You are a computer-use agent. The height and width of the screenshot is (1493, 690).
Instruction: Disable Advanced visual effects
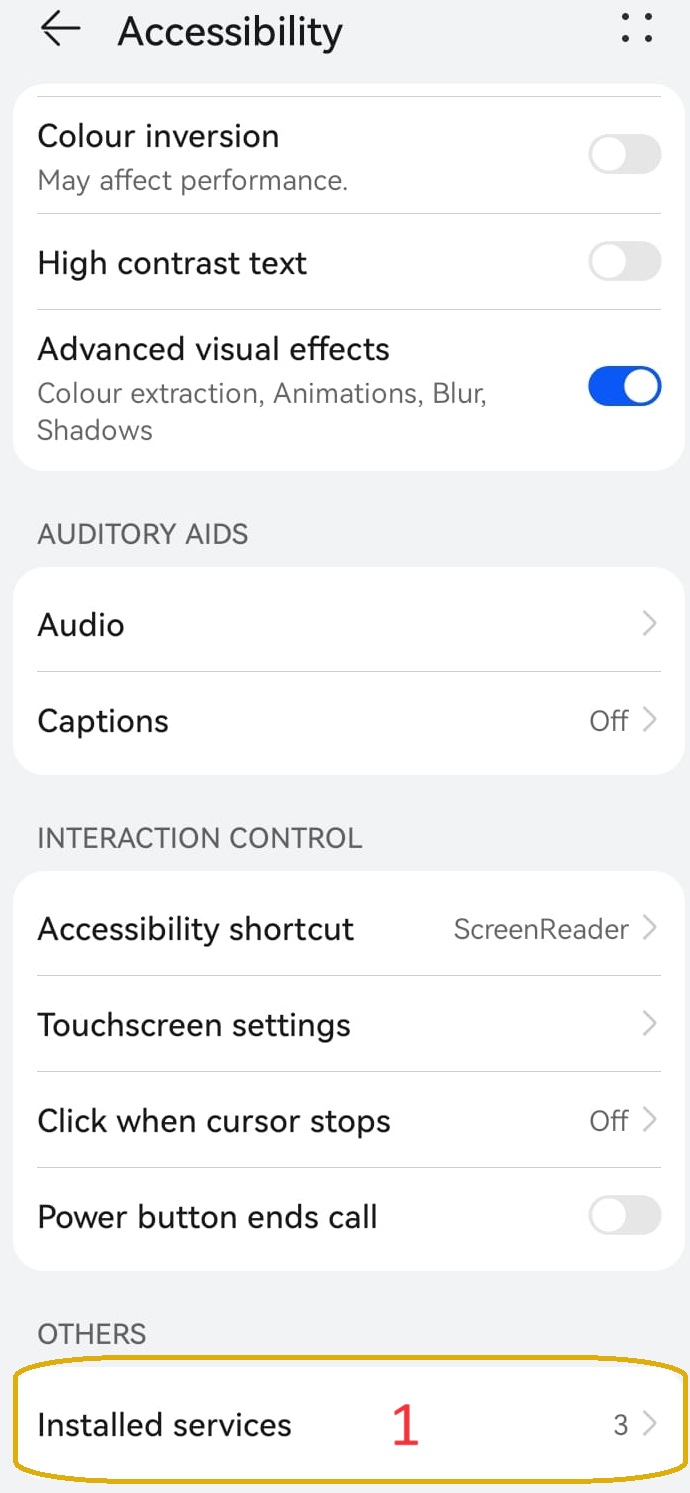click(x=624, y=387)
